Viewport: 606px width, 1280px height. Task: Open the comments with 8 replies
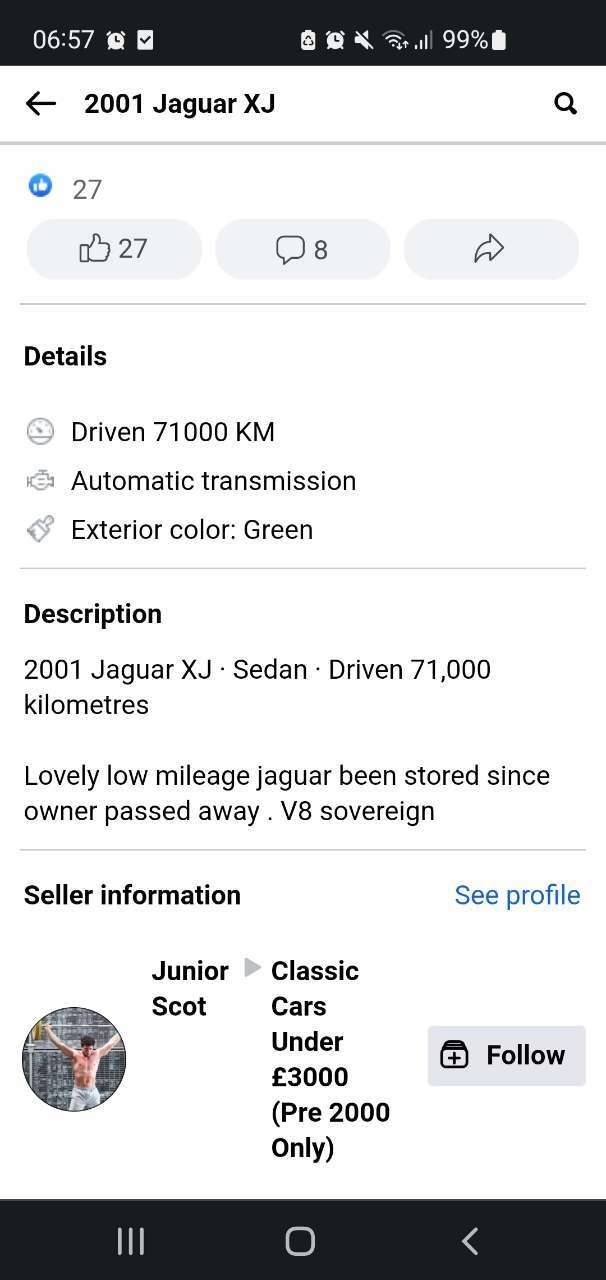pyautogui.click(x=302, y=249)
